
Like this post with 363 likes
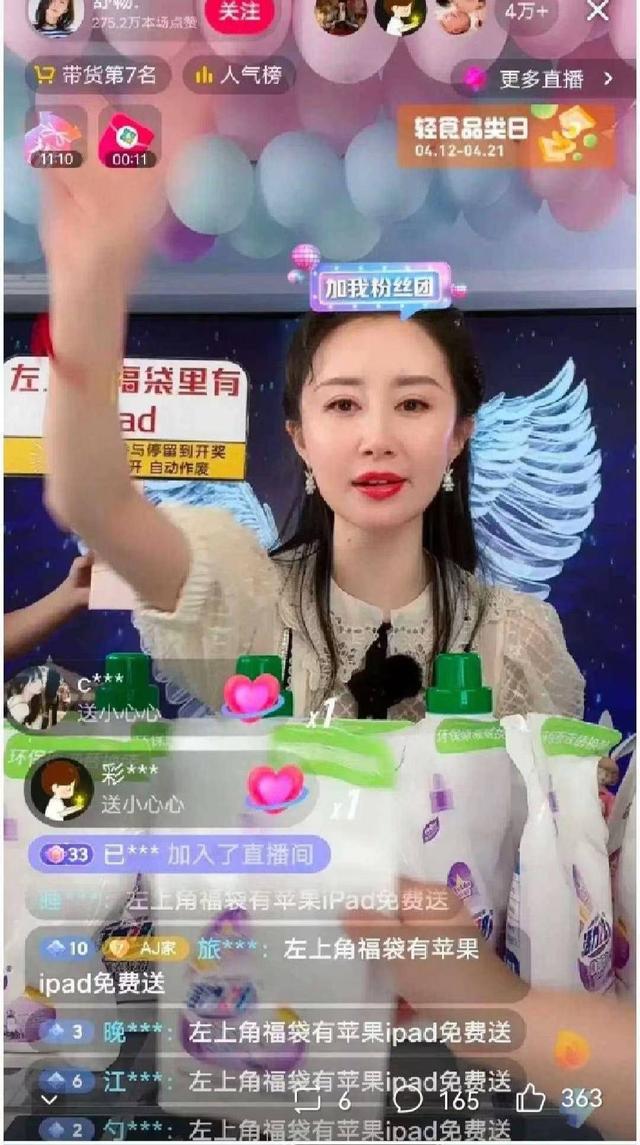coord(530,1099)
